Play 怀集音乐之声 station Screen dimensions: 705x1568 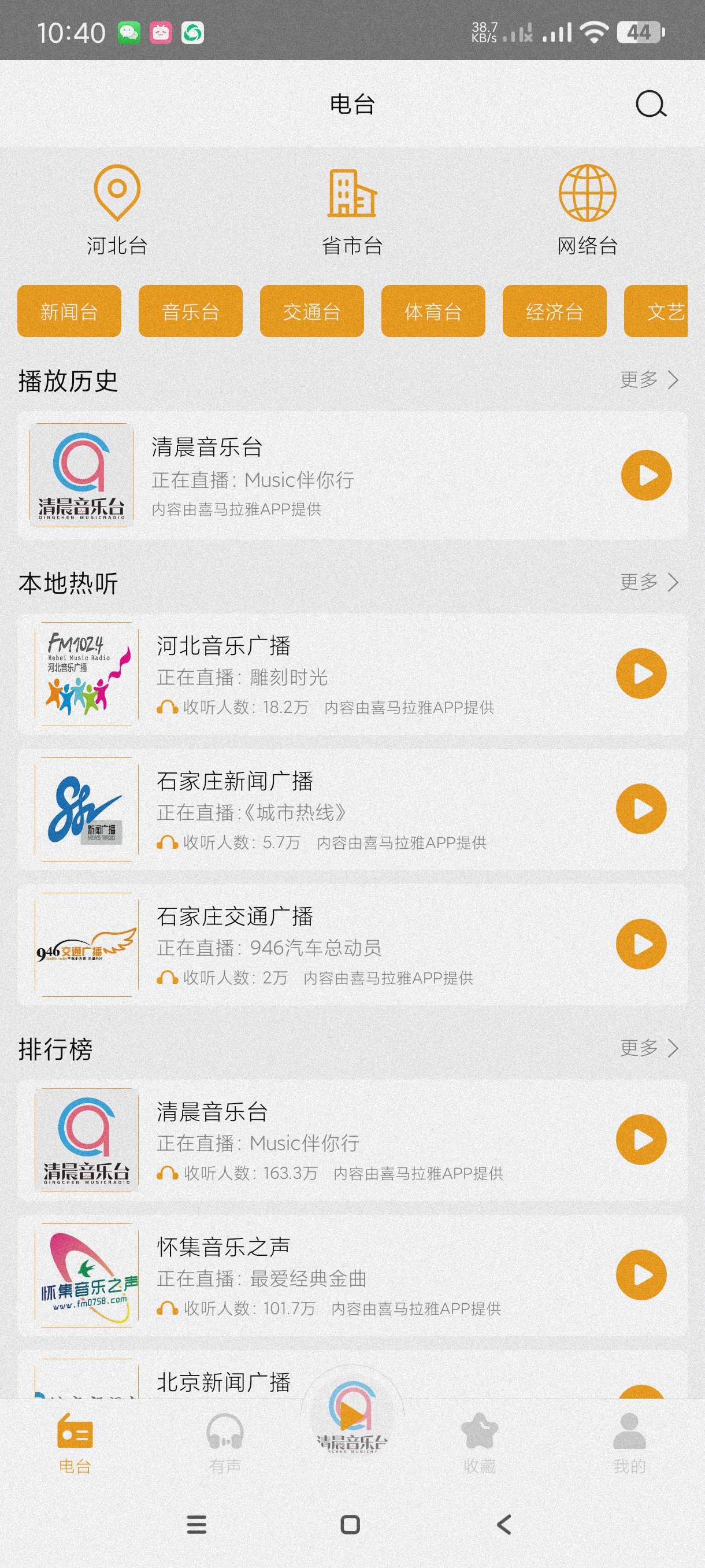tap(641, 1275)
